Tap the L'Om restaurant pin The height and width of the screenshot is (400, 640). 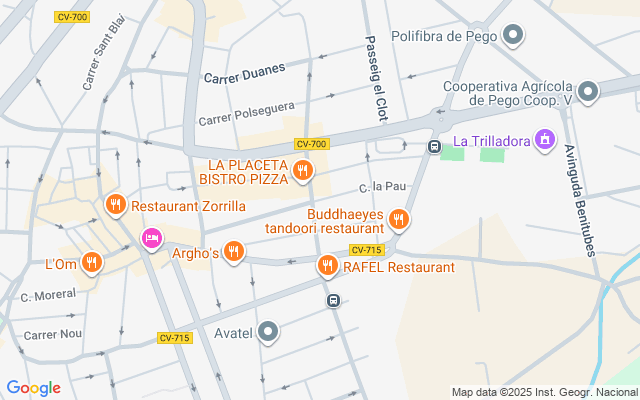pos(92,263)
